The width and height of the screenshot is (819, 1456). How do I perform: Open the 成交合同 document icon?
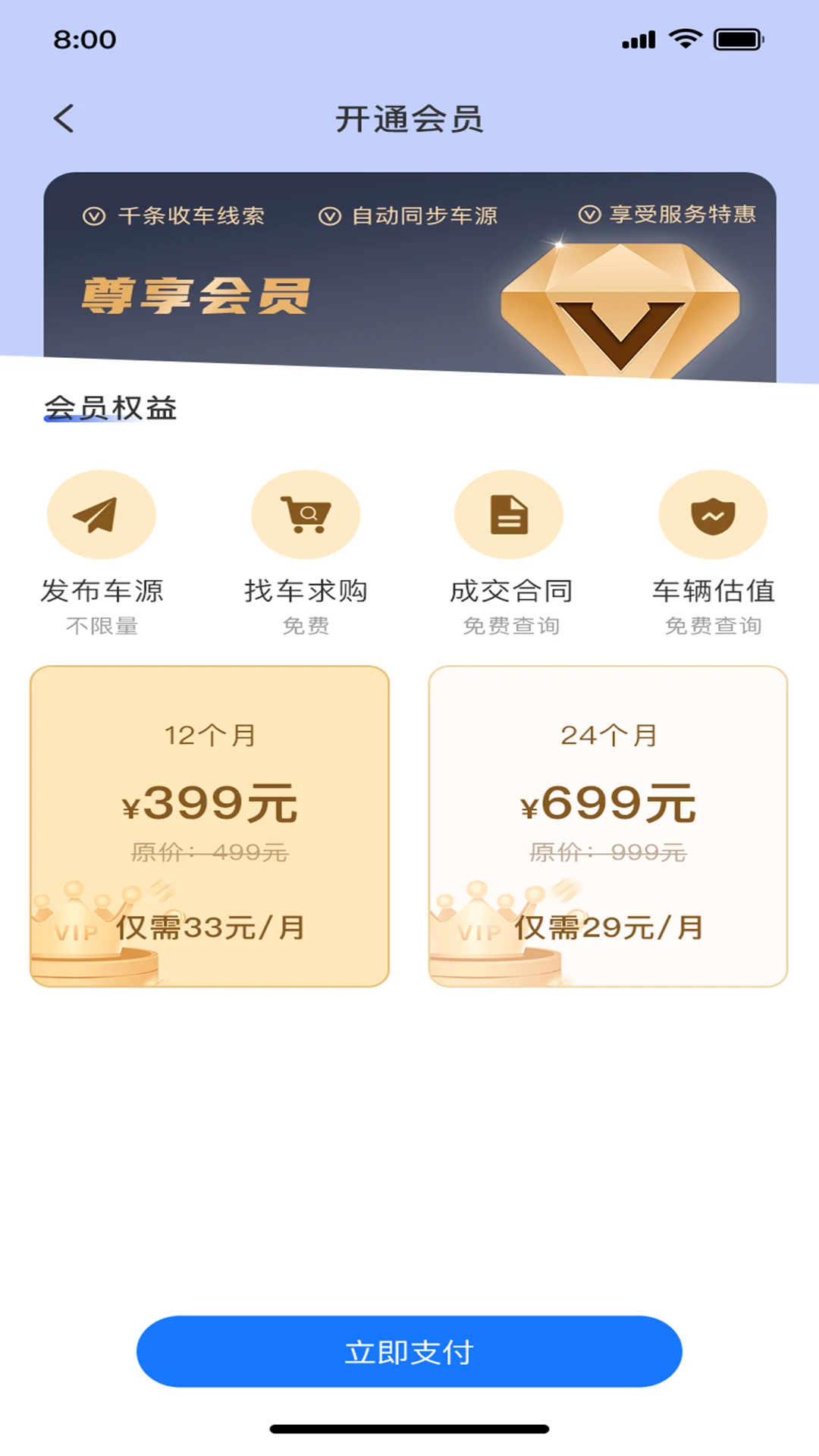coord(509,515)
